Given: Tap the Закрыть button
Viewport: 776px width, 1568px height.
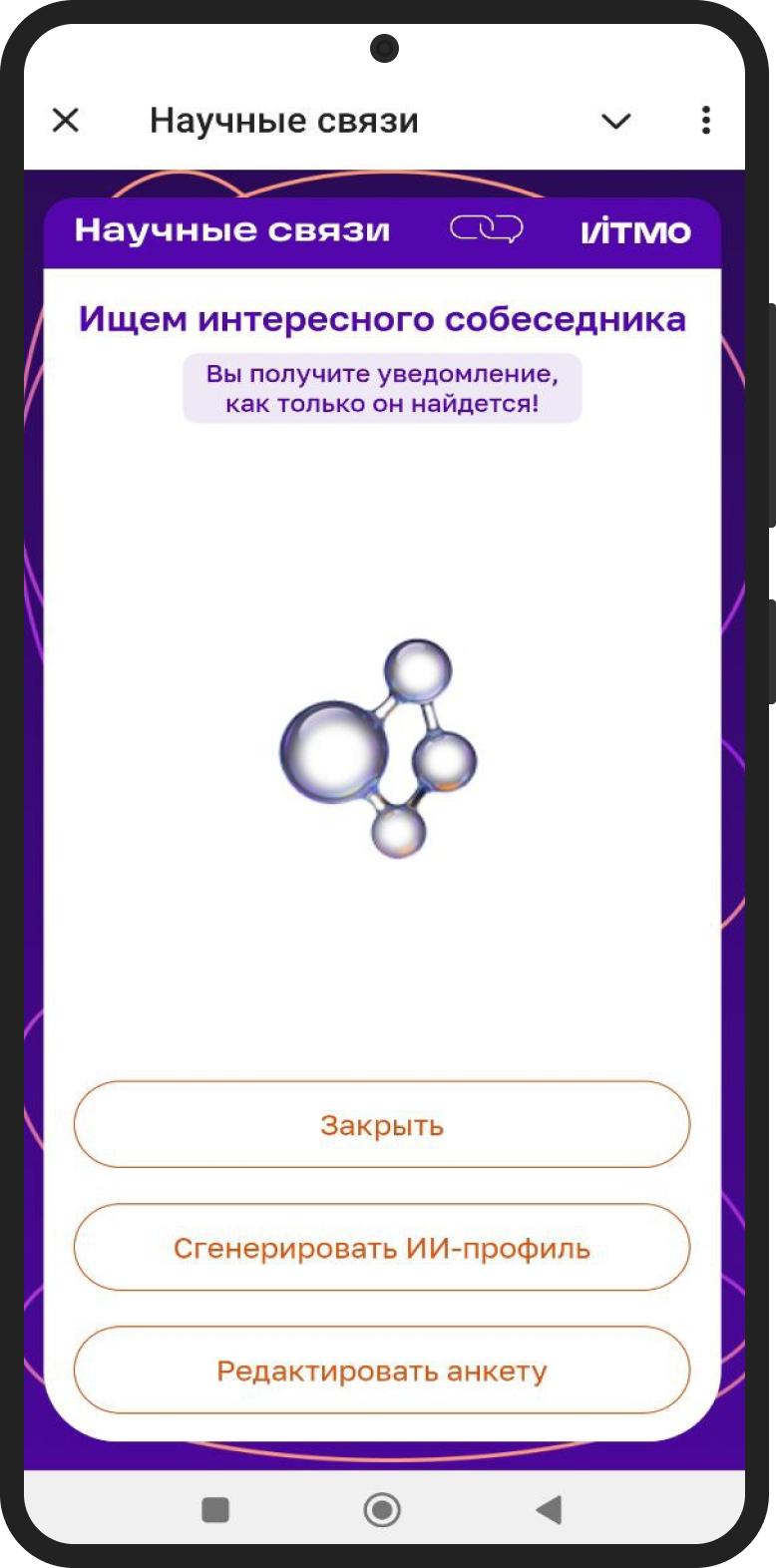Looking at the screenshot, I should [382, 1125].
